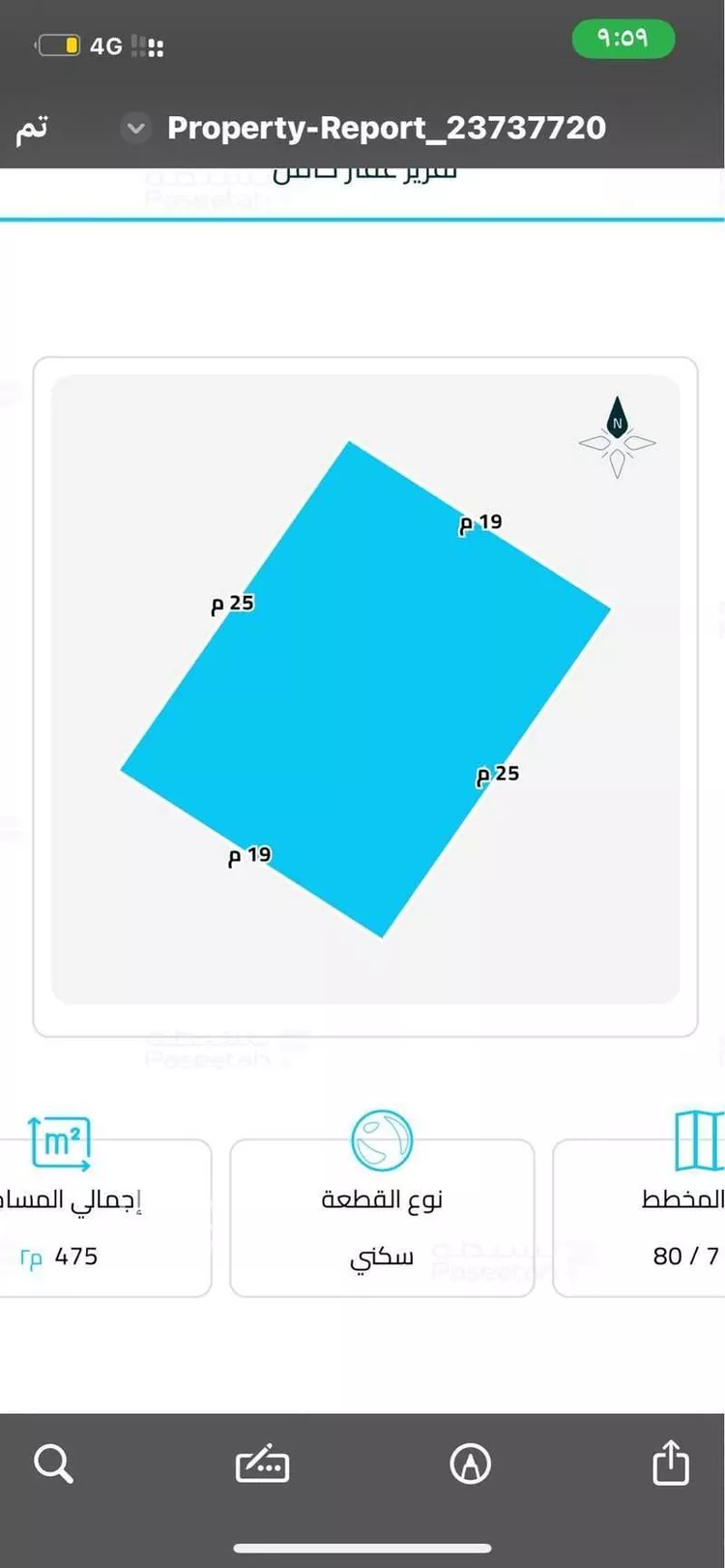This screenshot has height=1568, width=725.
Task: Open the form fill tool
Action: click(x=262, y=1464)
